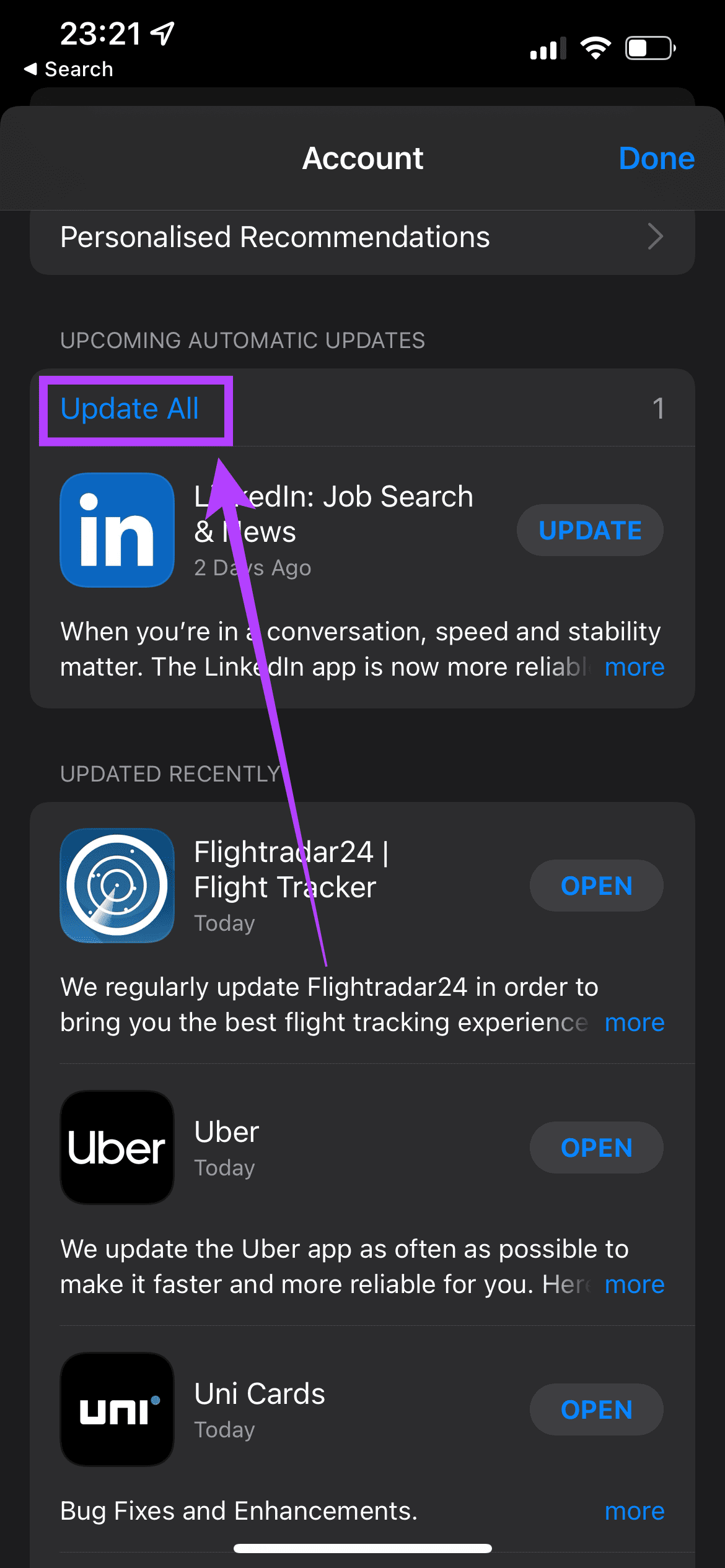725x1568 pixels.
Task: Go back to Search via status bar
Action: pyautogui.click(x=69, y=69)
